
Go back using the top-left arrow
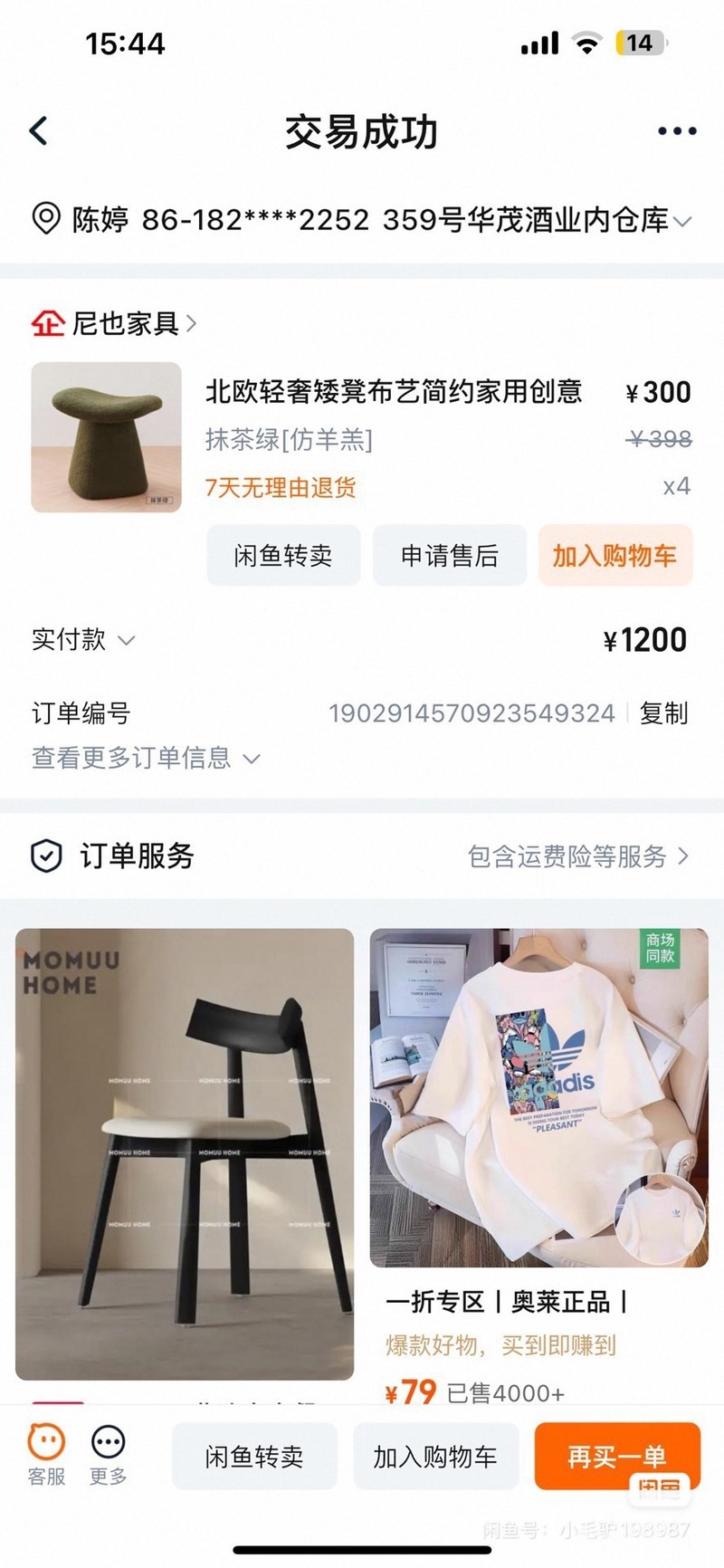coord(39,131)
